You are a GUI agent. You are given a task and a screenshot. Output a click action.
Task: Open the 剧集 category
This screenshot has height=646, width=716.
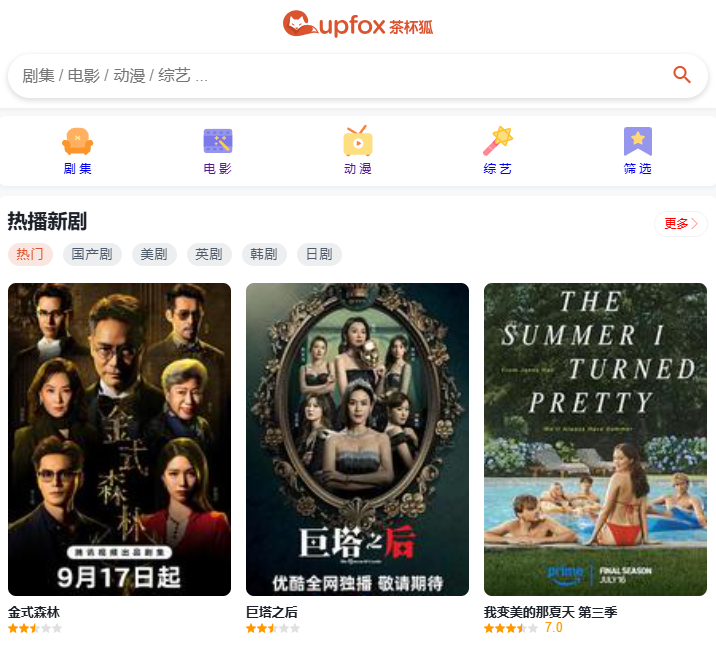(x=78, y=151)
